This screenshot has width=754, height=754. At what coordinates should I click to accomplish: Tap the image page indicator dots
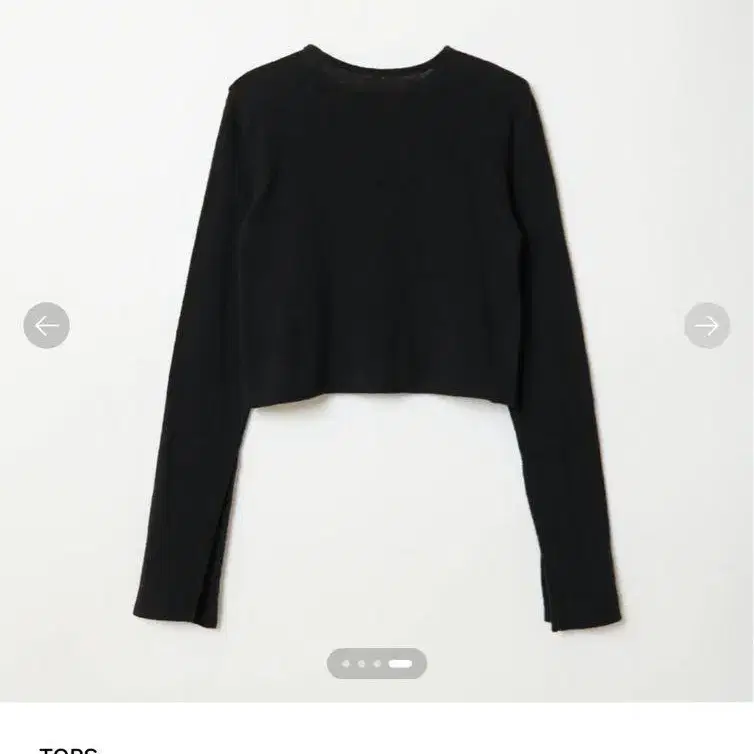pos(377,663)
